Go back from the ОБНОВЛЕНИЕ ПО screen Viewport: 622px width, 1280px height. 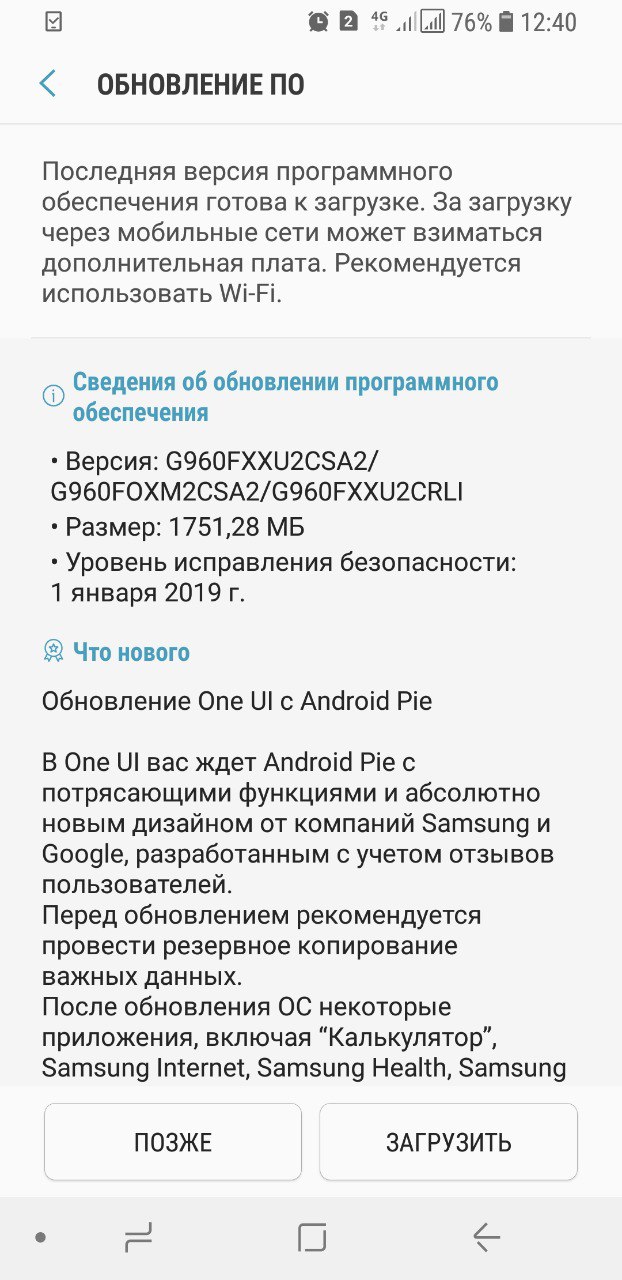pos(47,84)
